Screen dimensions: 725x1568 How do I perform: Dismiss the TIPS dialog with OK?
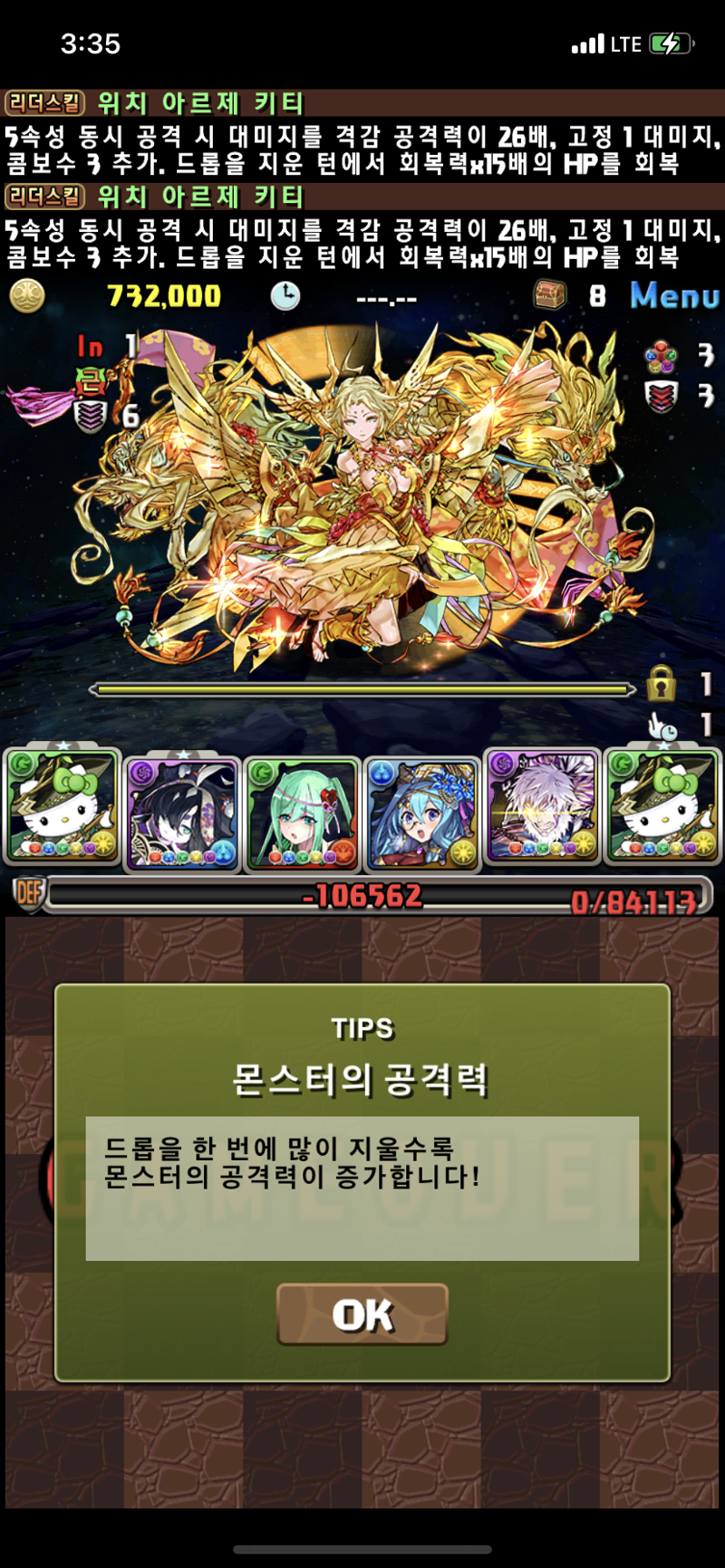(362, 1314)
